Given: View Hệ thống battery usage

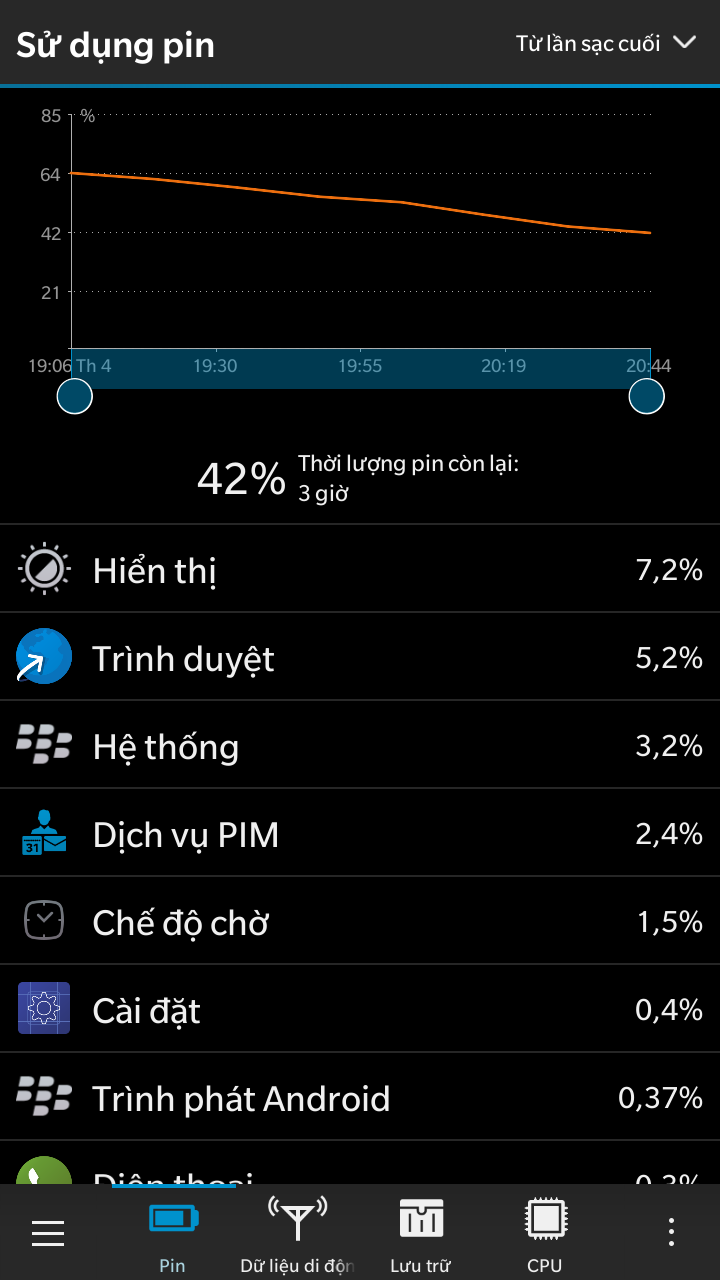Looking at the screenshot, I should pyautogui.click(x=360, y=745).
